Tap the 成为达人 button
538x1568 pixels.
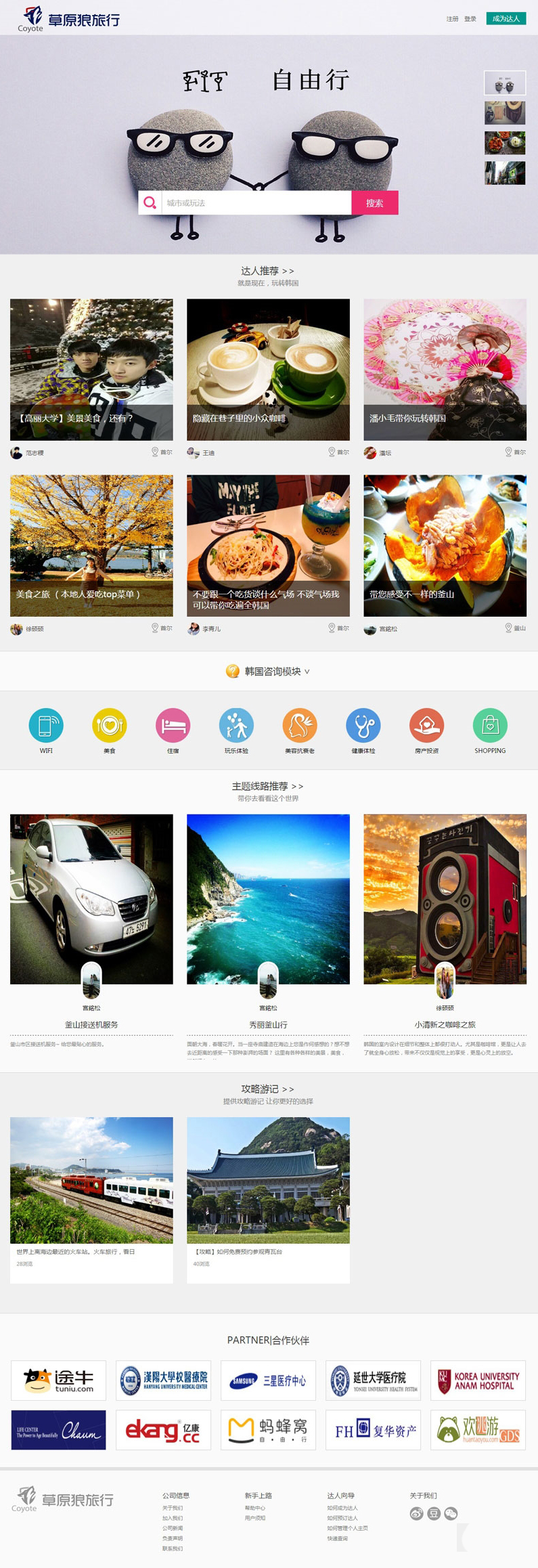click(506, 18)
